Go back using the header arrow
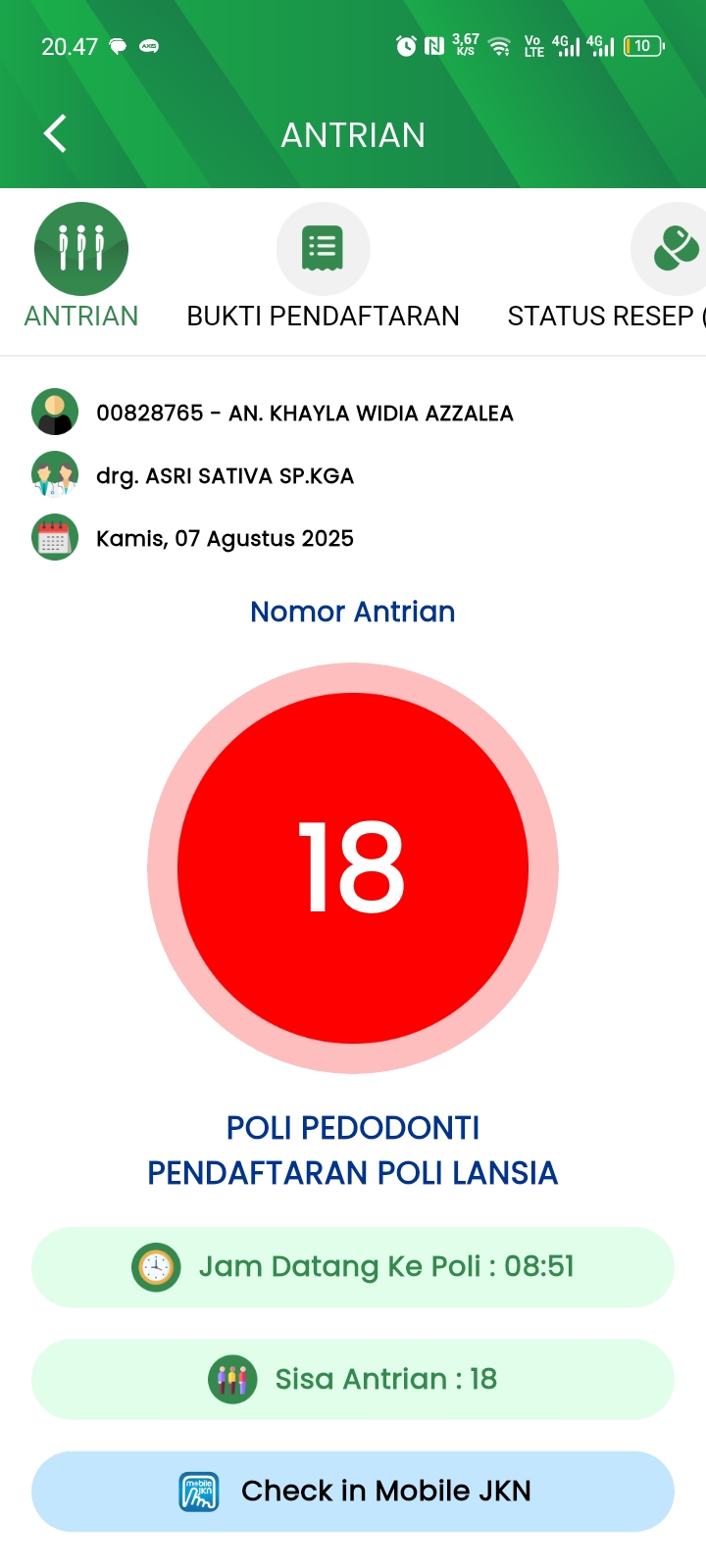706x1568 pixels. 56,133
